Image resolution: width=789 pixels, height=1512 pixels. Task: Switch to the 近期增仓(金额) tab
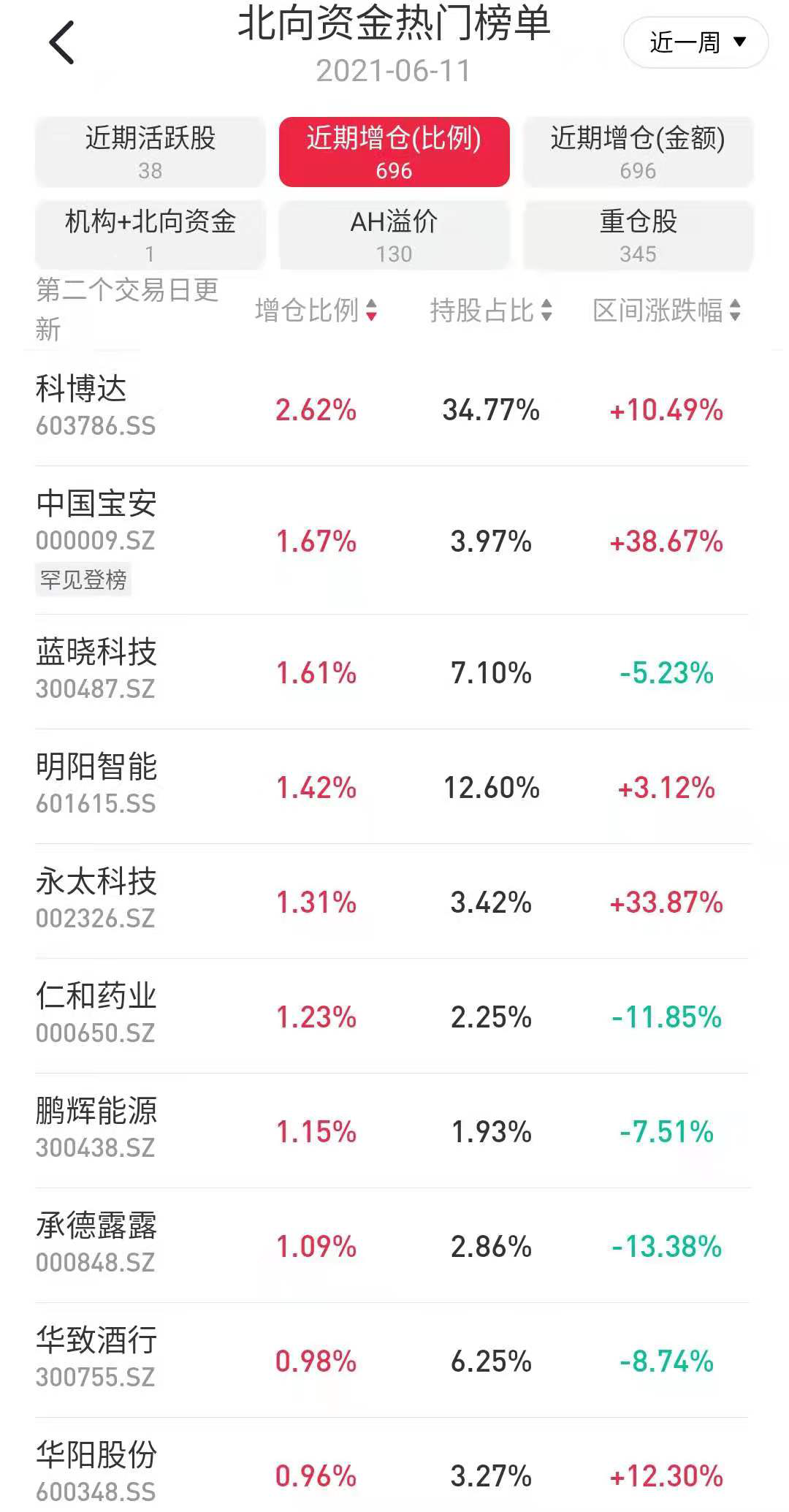(638, 152)
